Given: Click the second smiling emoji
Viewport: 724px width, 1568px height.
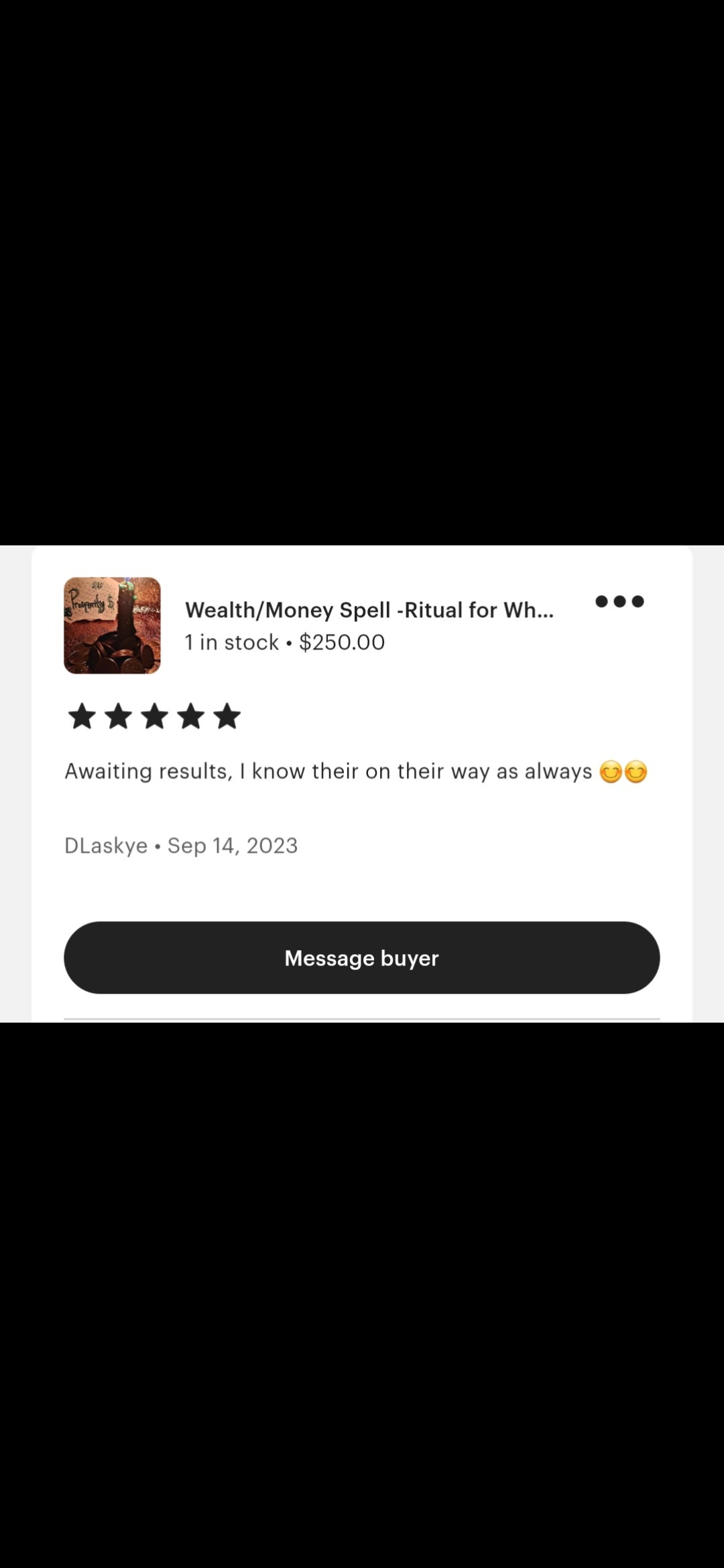Looking at the screenshot, I should click(x=638, y=772).
